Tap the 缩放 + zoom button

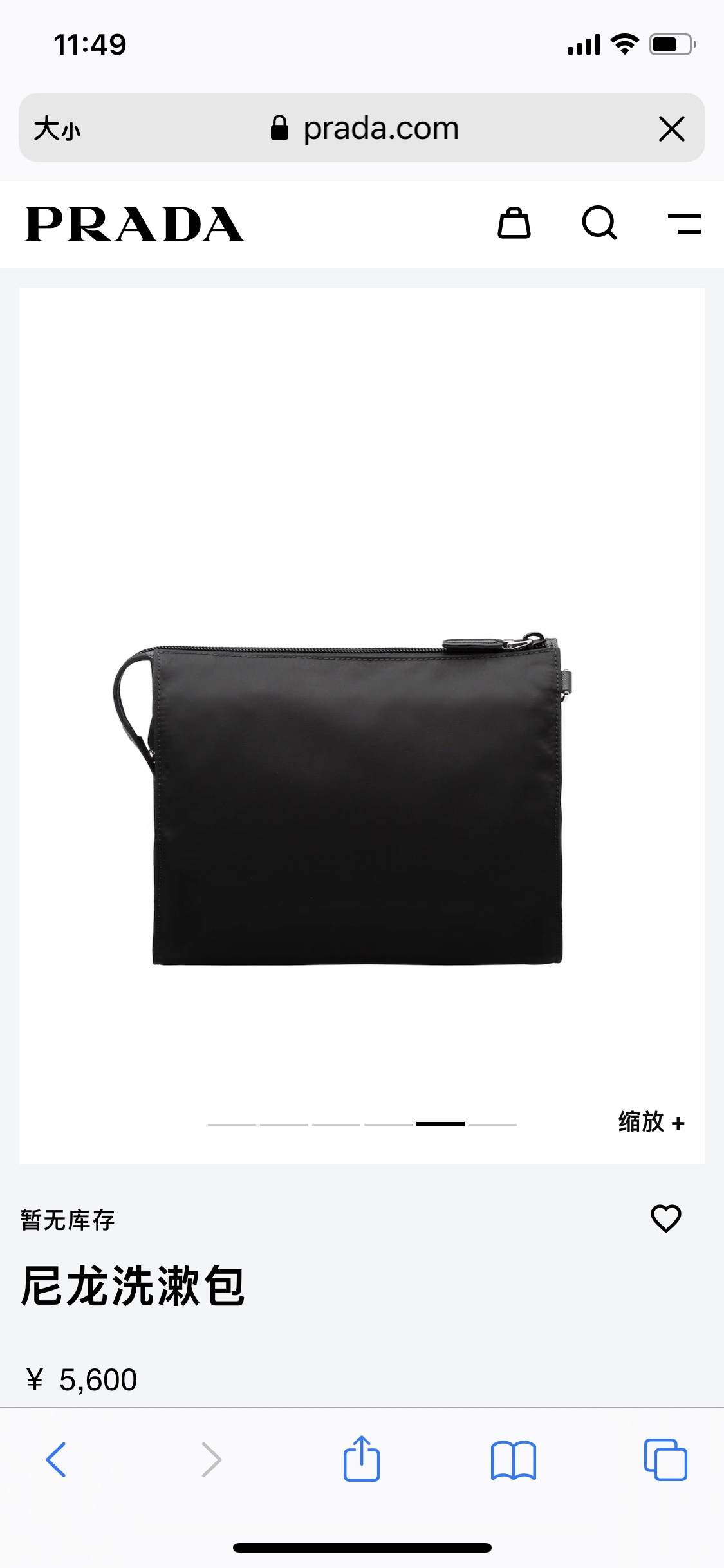pyautogui.click(x=651, y=1122)
